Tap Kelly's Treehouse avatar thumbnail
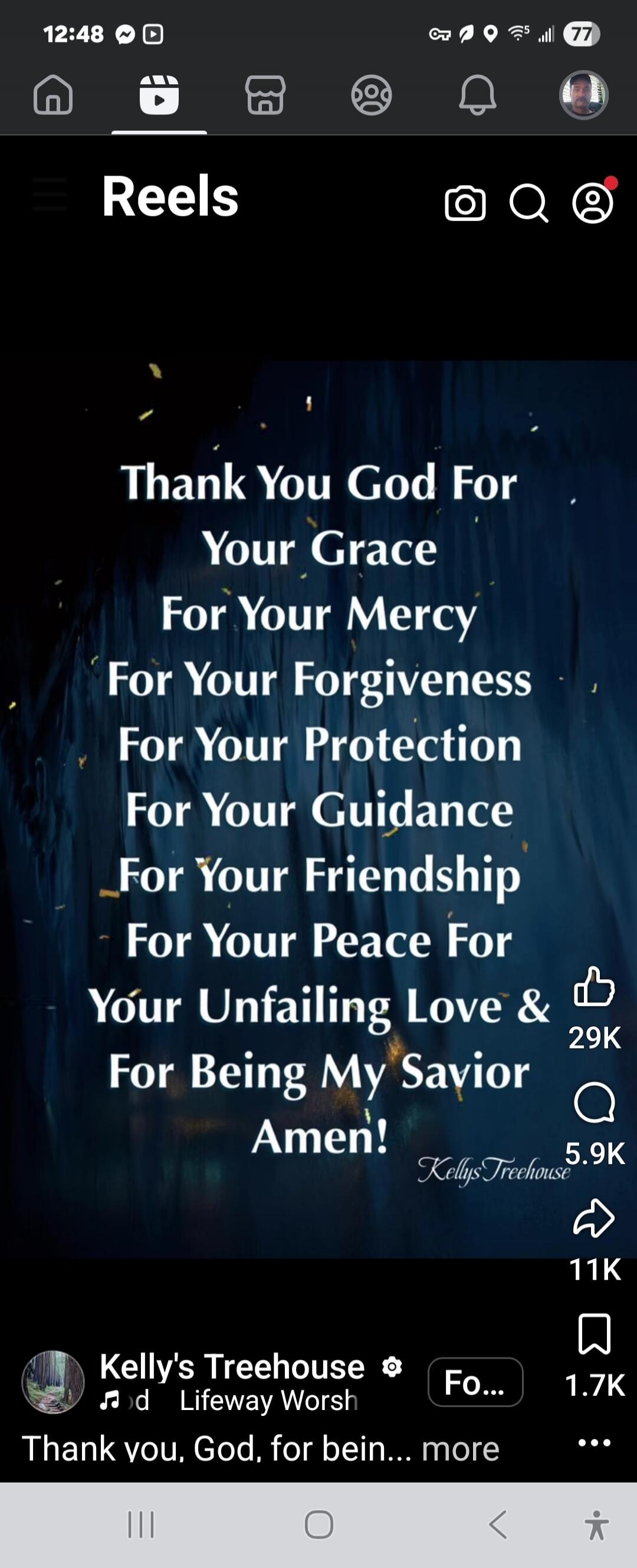637x1568 pixels. tap(52, 1383)
